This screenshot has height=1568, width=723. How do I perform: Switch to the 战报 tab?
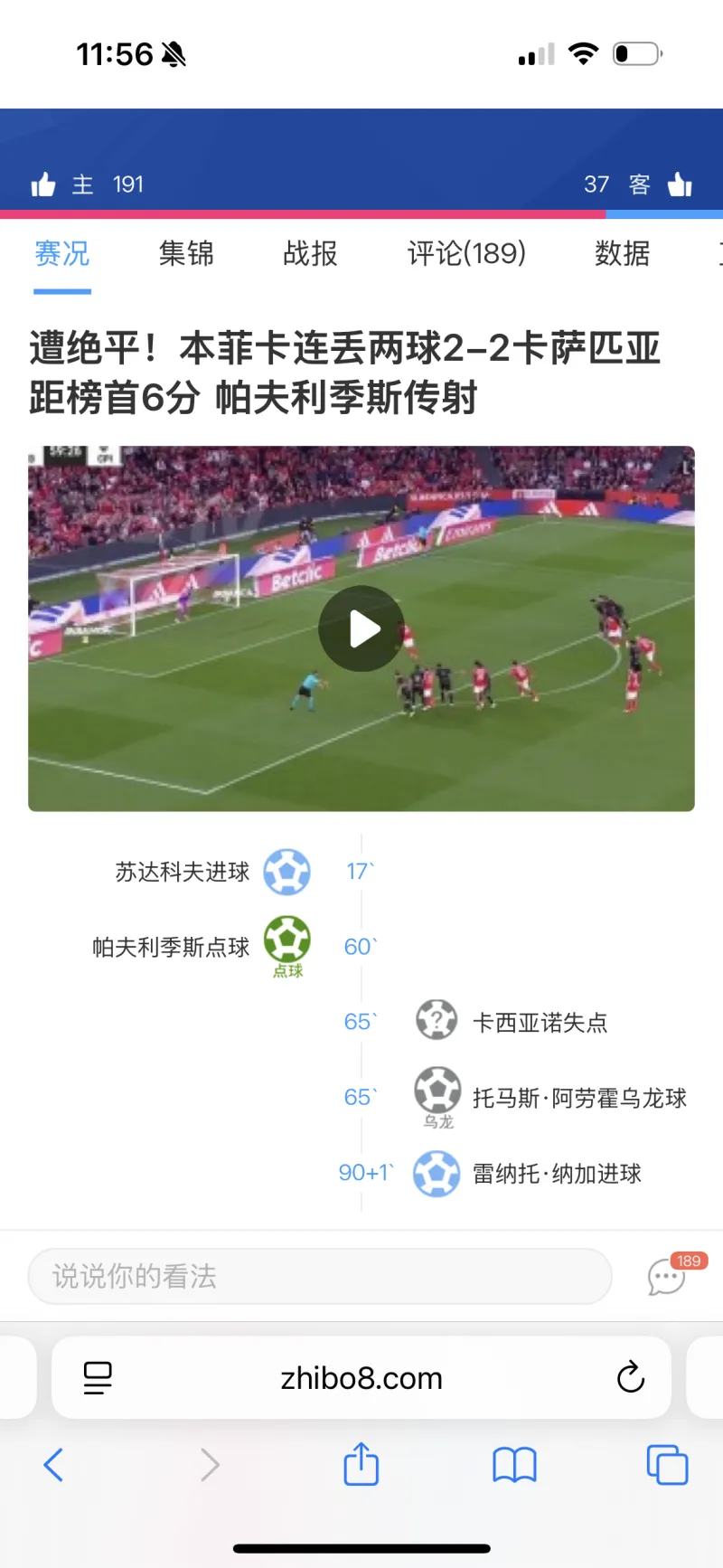pos(310,253)
